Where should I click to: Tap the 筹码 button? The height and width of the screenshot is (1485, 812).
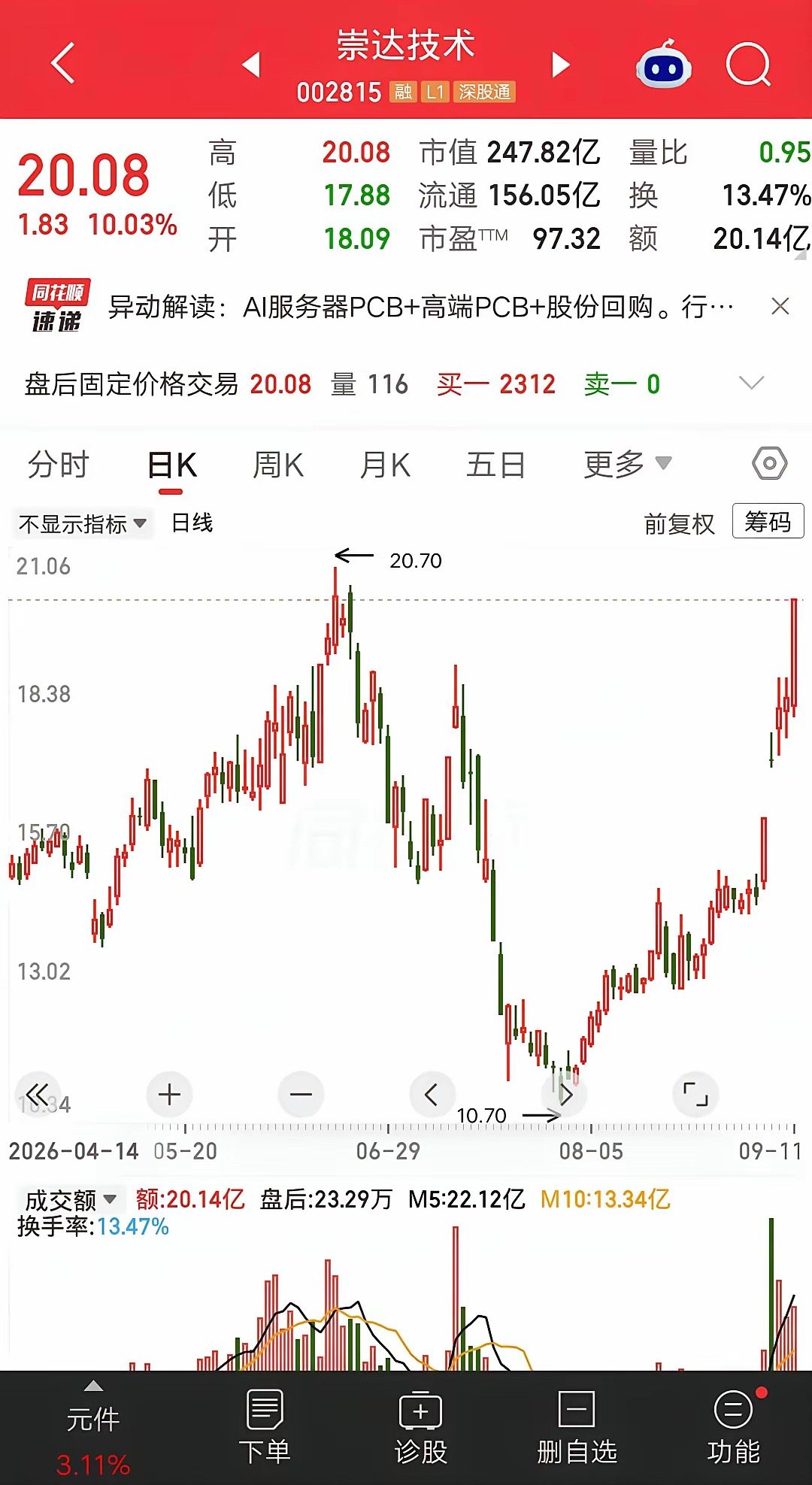tap(768, 521)
